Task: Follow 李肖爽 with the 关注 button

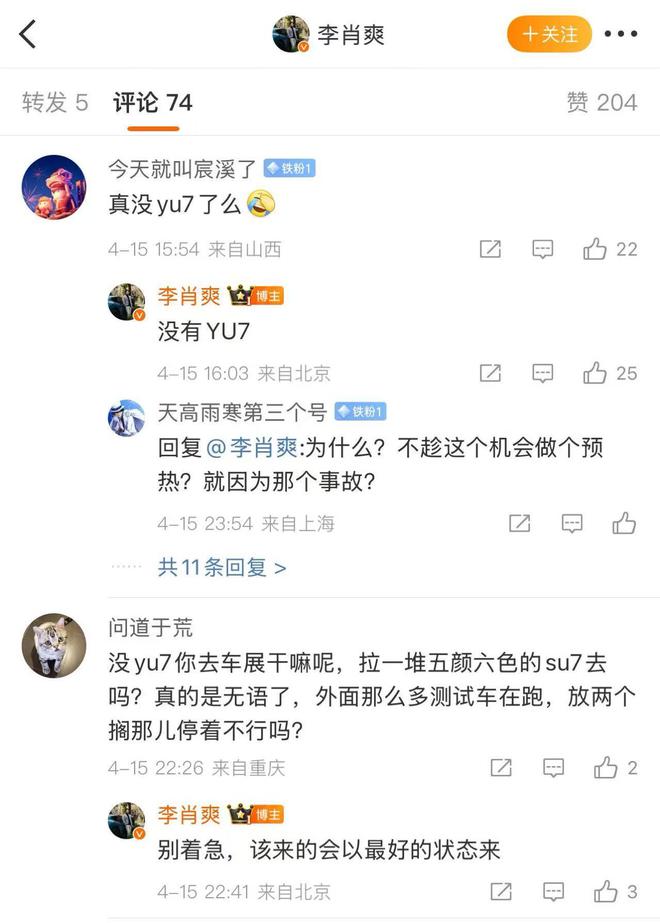Action: coord(549,34)
